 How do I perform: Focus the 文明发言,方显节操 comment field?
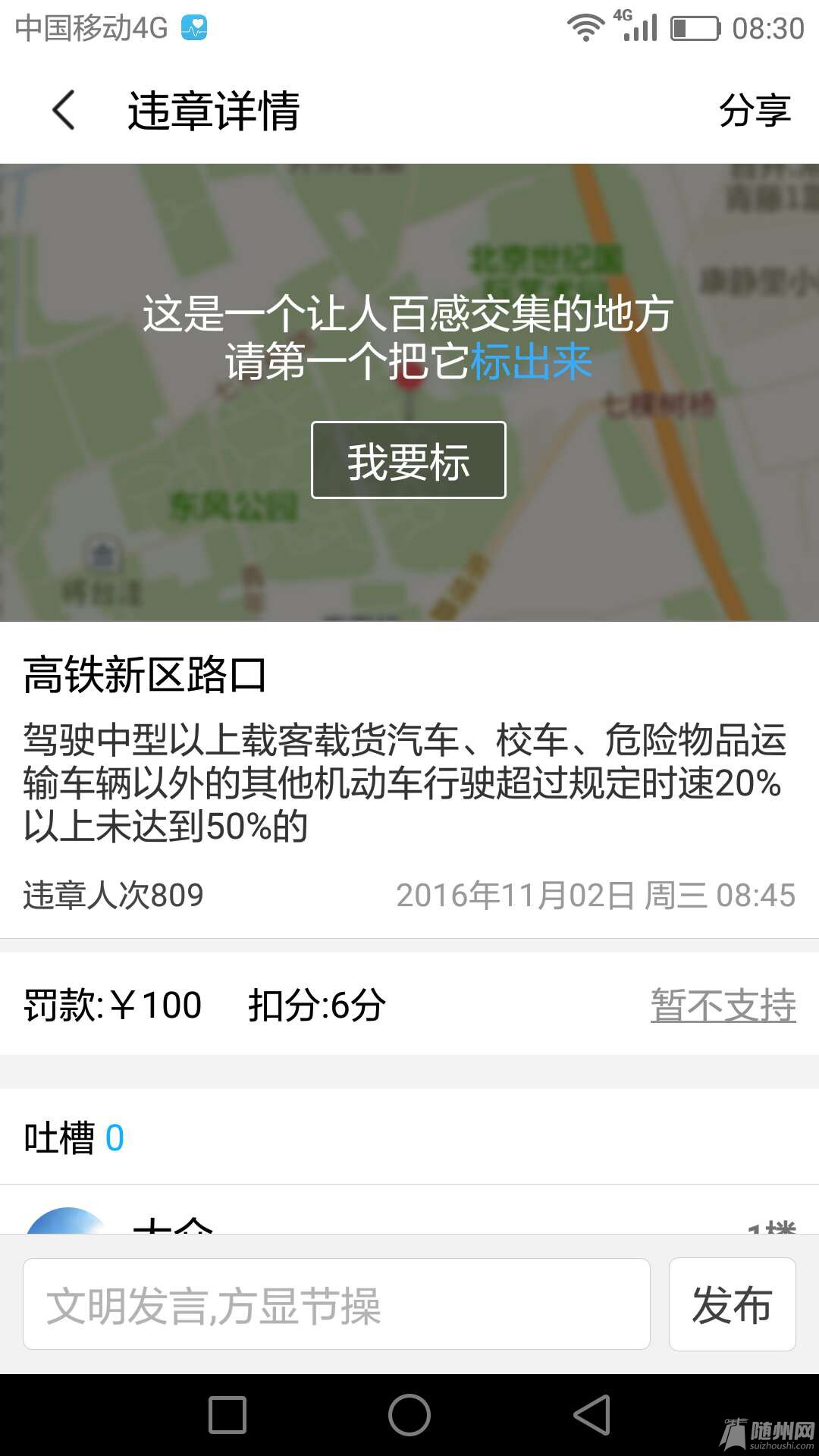[336, 1304]
